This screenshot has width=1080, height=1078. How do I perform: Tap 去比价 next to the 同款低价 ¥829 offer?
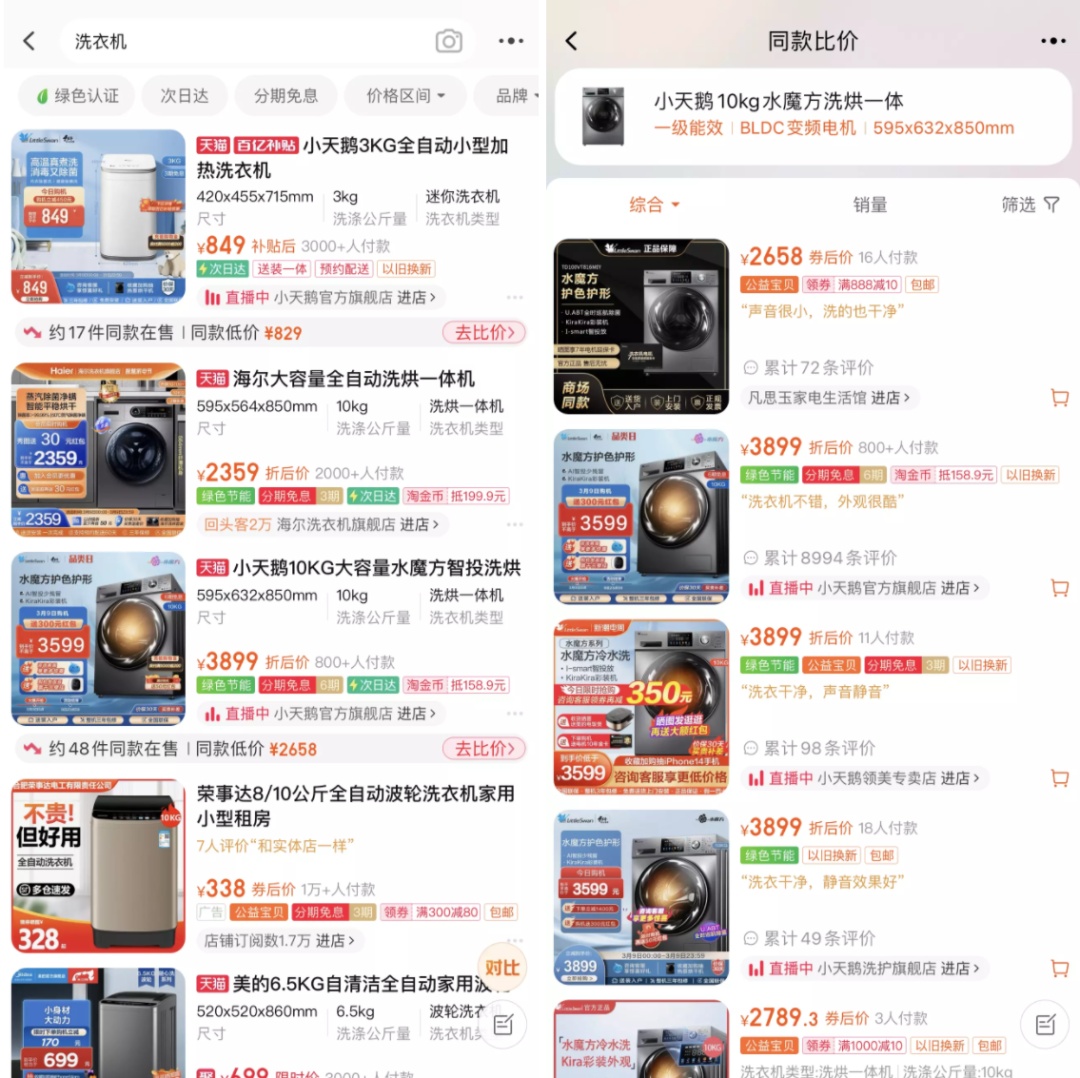[484, 333]
